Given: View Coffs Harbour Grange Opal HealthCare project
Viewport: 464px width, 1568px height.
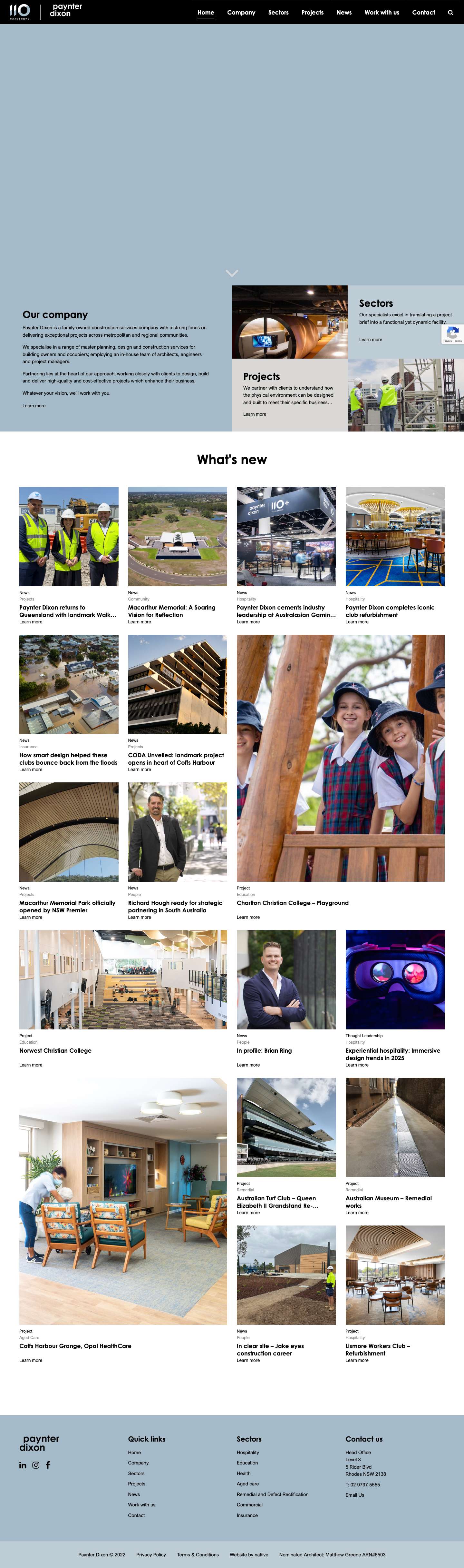Looking at the screenshot, I should (75, 1346).
